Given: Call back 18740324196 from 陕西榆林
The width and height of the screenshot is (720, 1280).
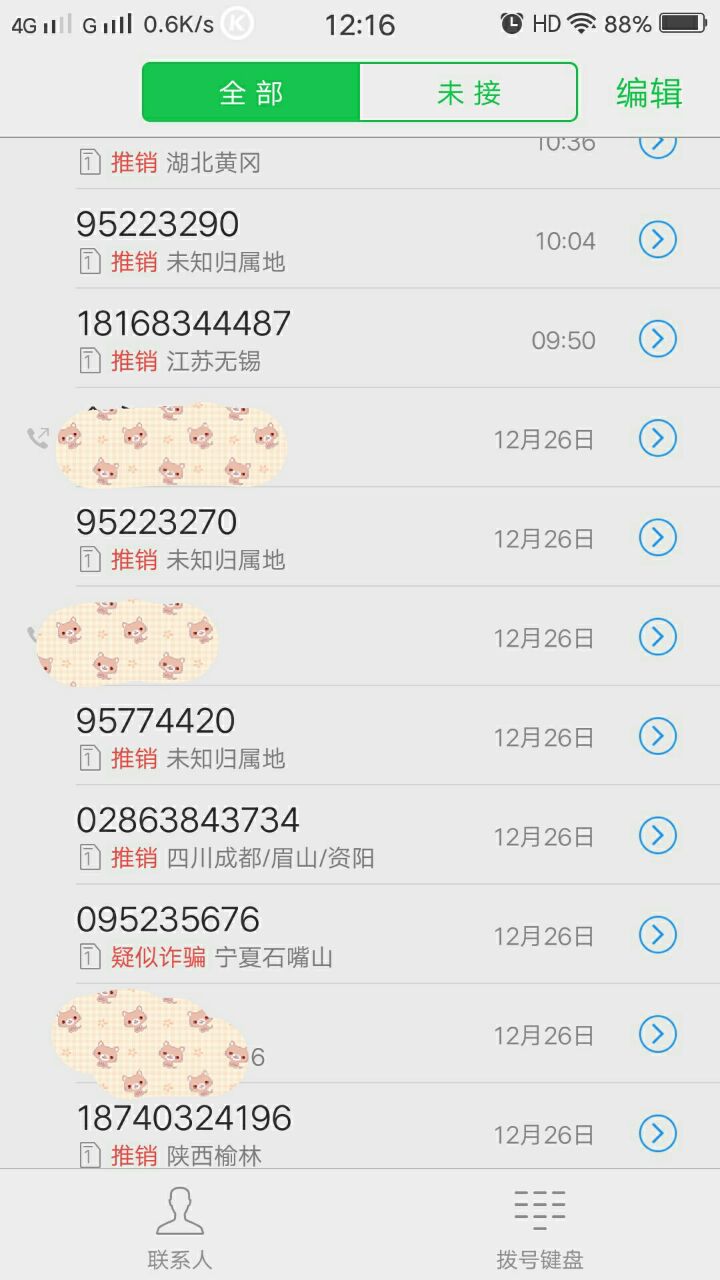Looking at the screenshot, I should click(x=300, y=1132).
